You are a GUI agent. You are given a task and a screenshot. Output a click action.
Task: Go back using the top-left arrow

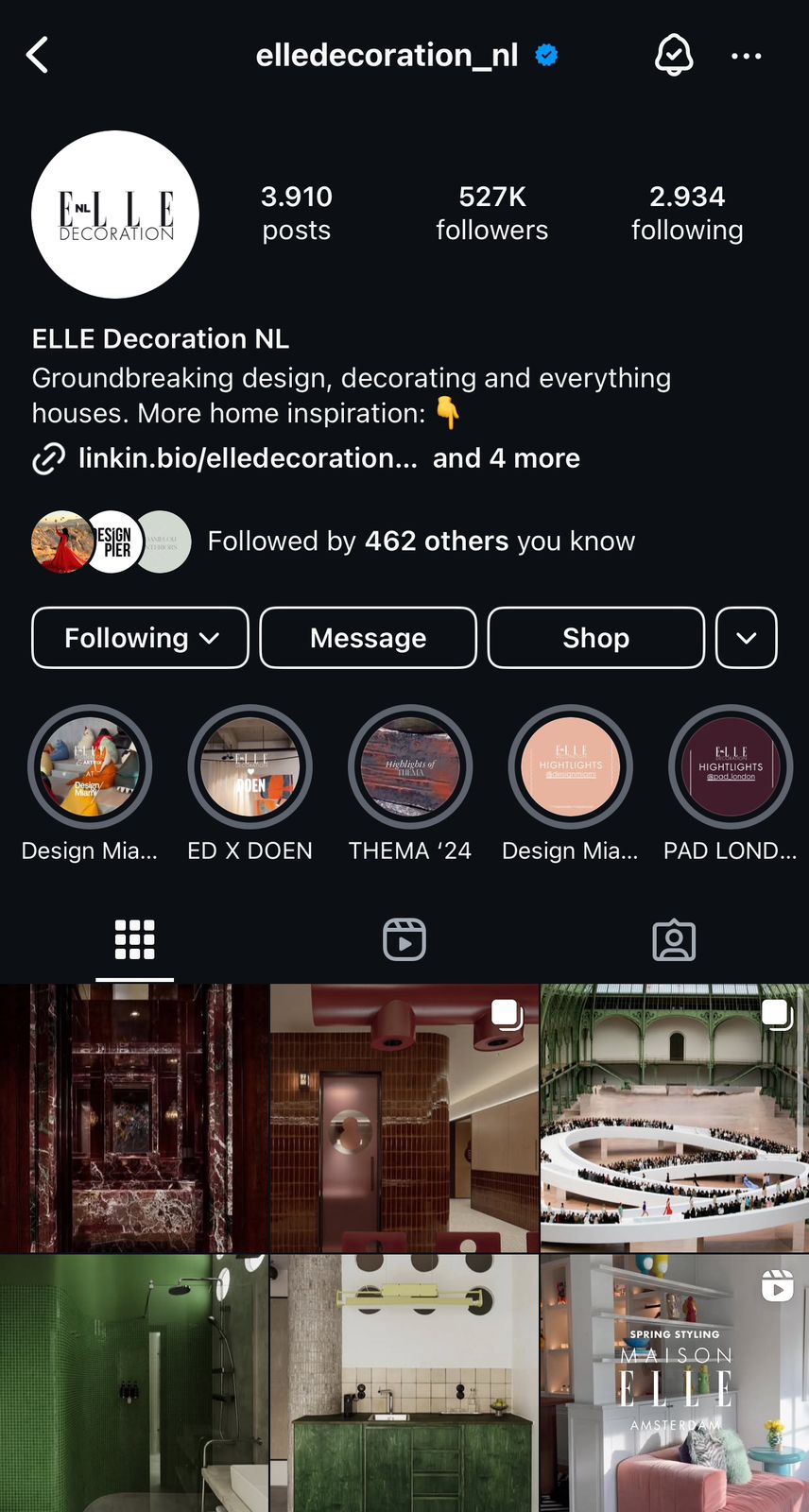38,56
